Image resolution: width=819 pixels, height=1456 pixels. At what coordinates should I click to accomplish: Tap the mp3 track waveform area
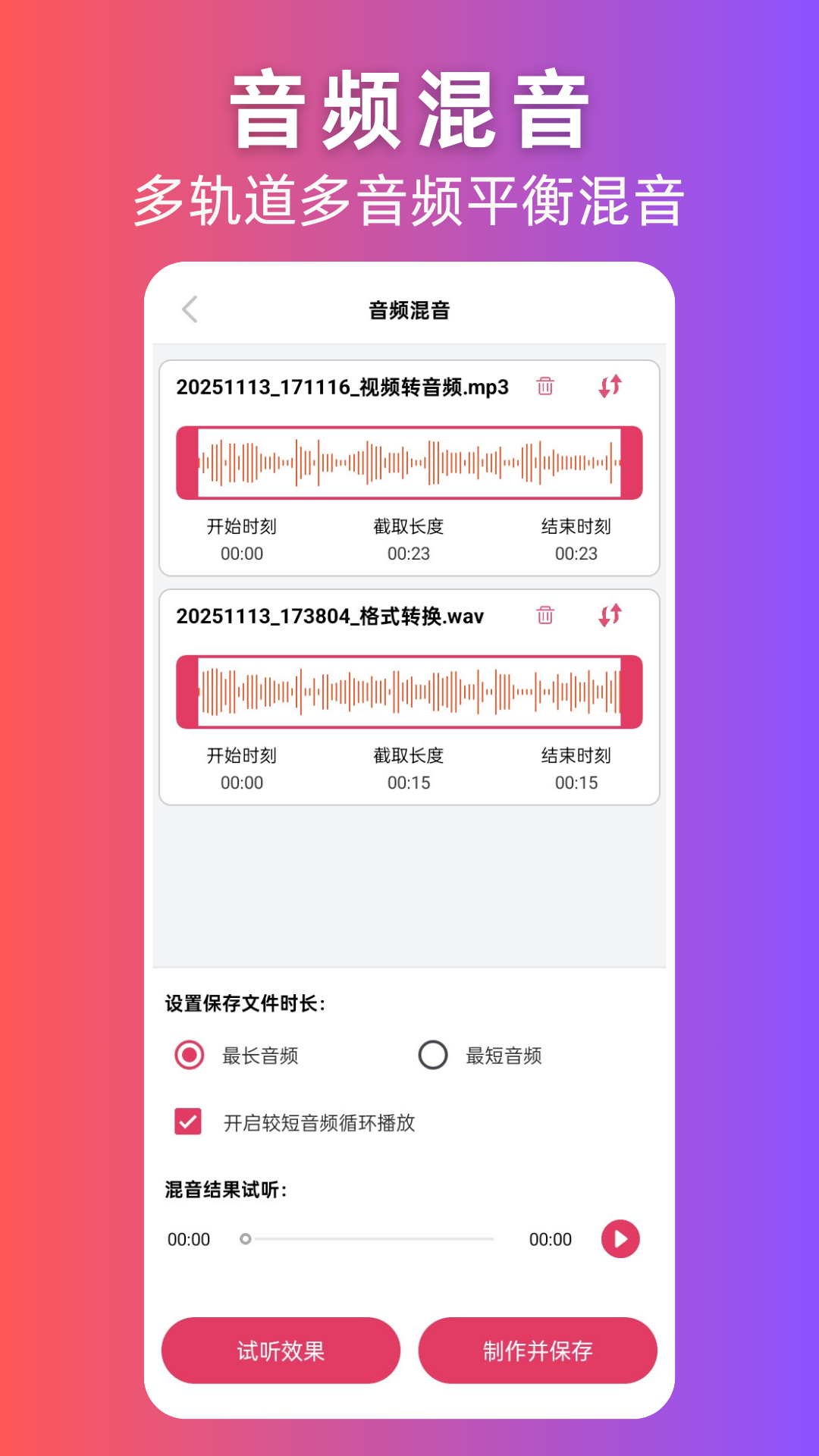(409, 463)
